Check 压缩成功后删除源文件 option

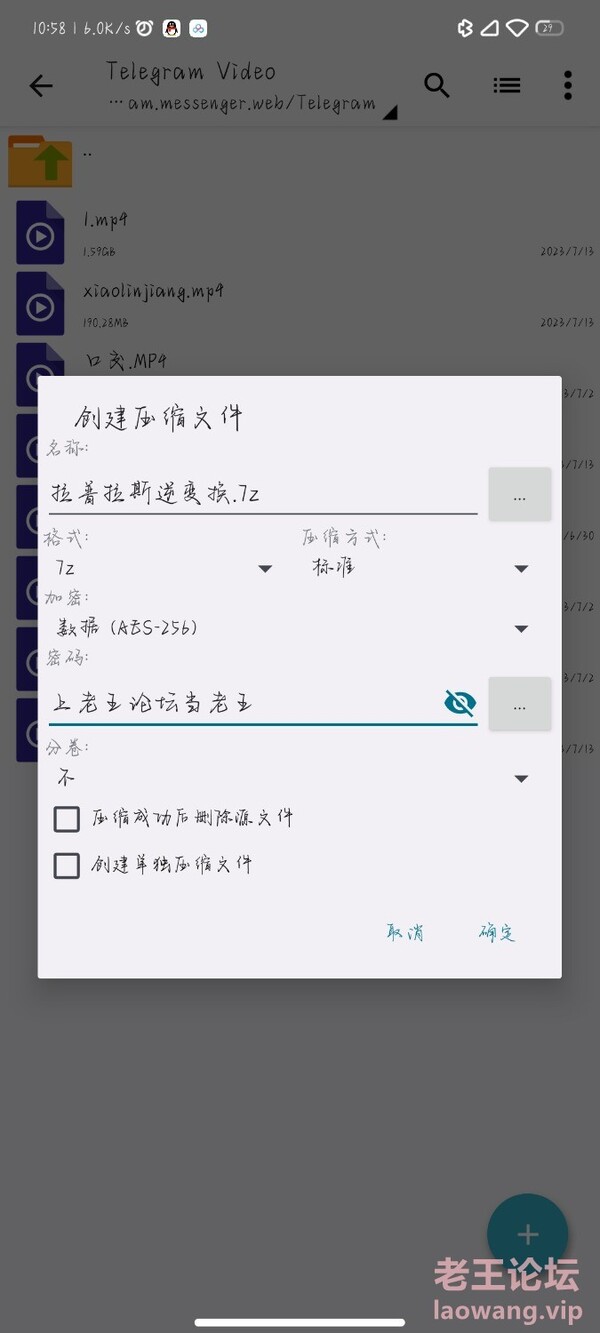(x=67, y=820)
